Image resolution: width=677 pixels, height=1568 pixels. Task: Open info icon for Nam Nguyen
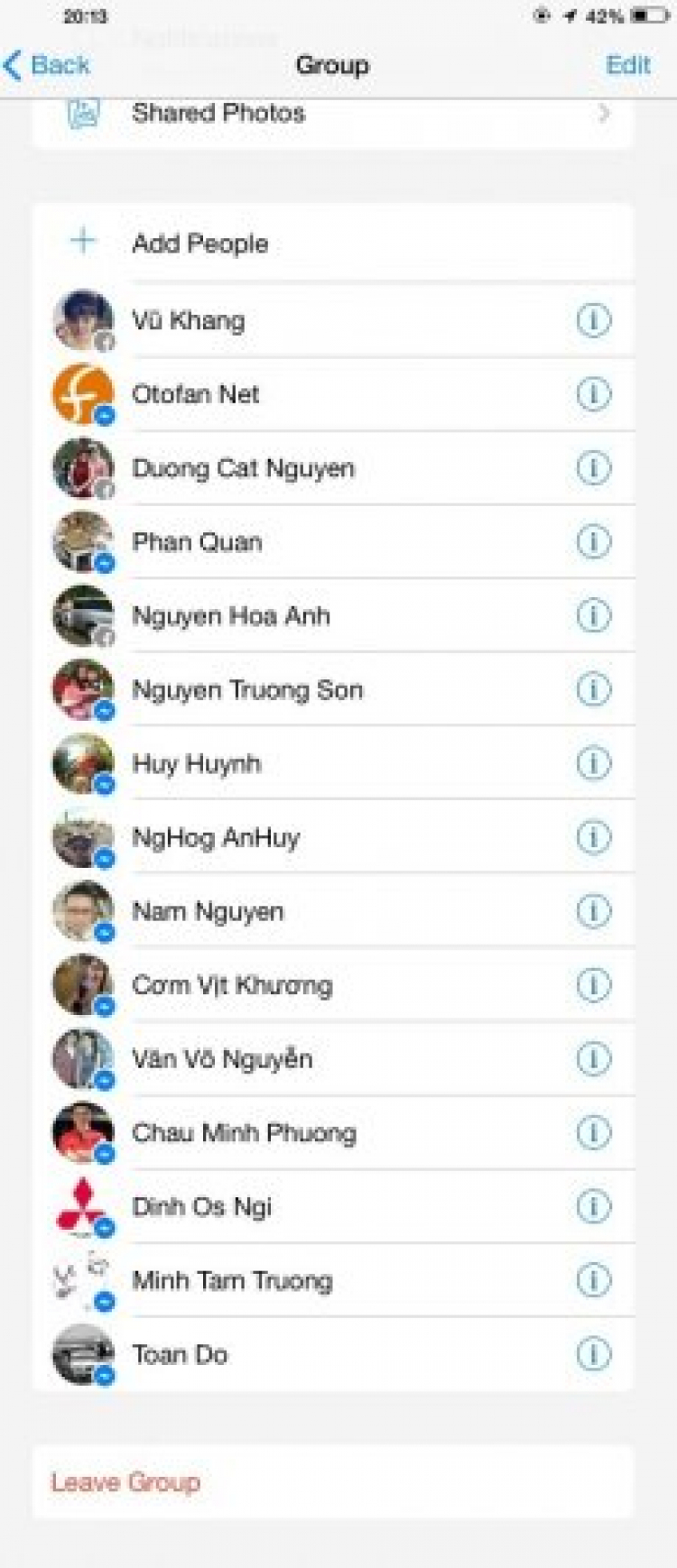(593, 911)
